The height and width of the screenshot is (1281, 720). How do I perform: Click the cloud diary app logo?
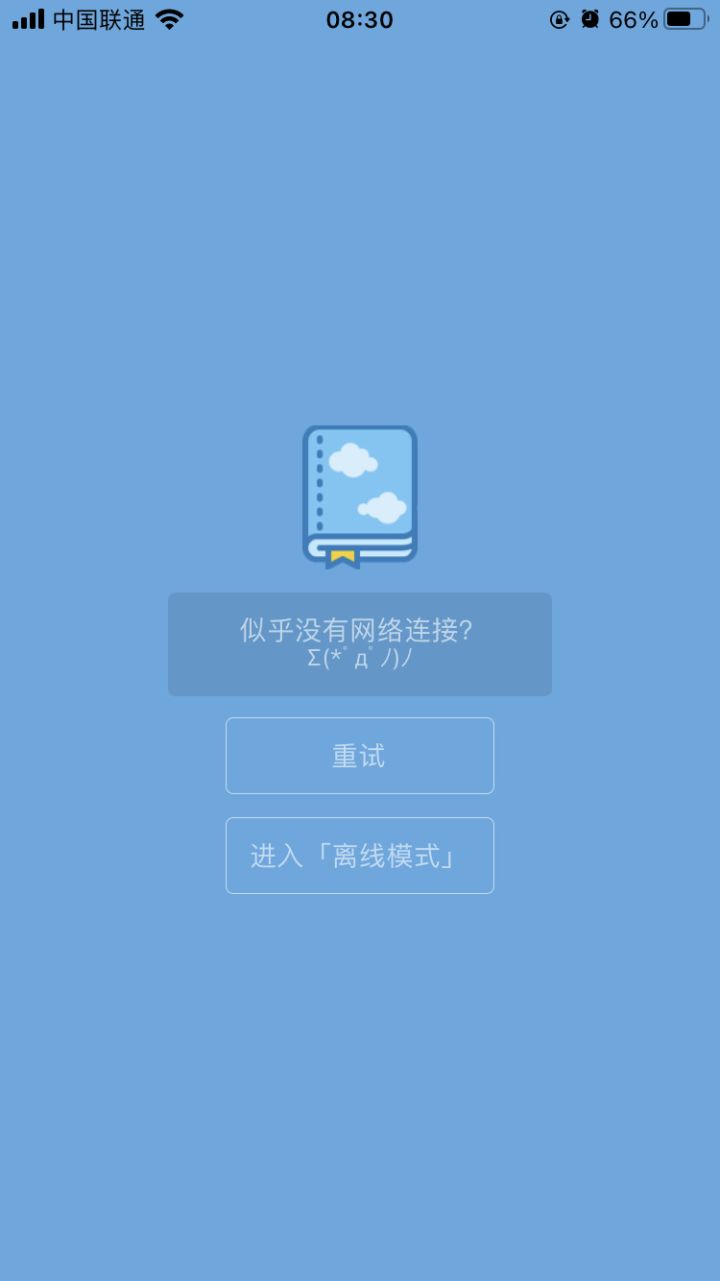click(360, 495)
